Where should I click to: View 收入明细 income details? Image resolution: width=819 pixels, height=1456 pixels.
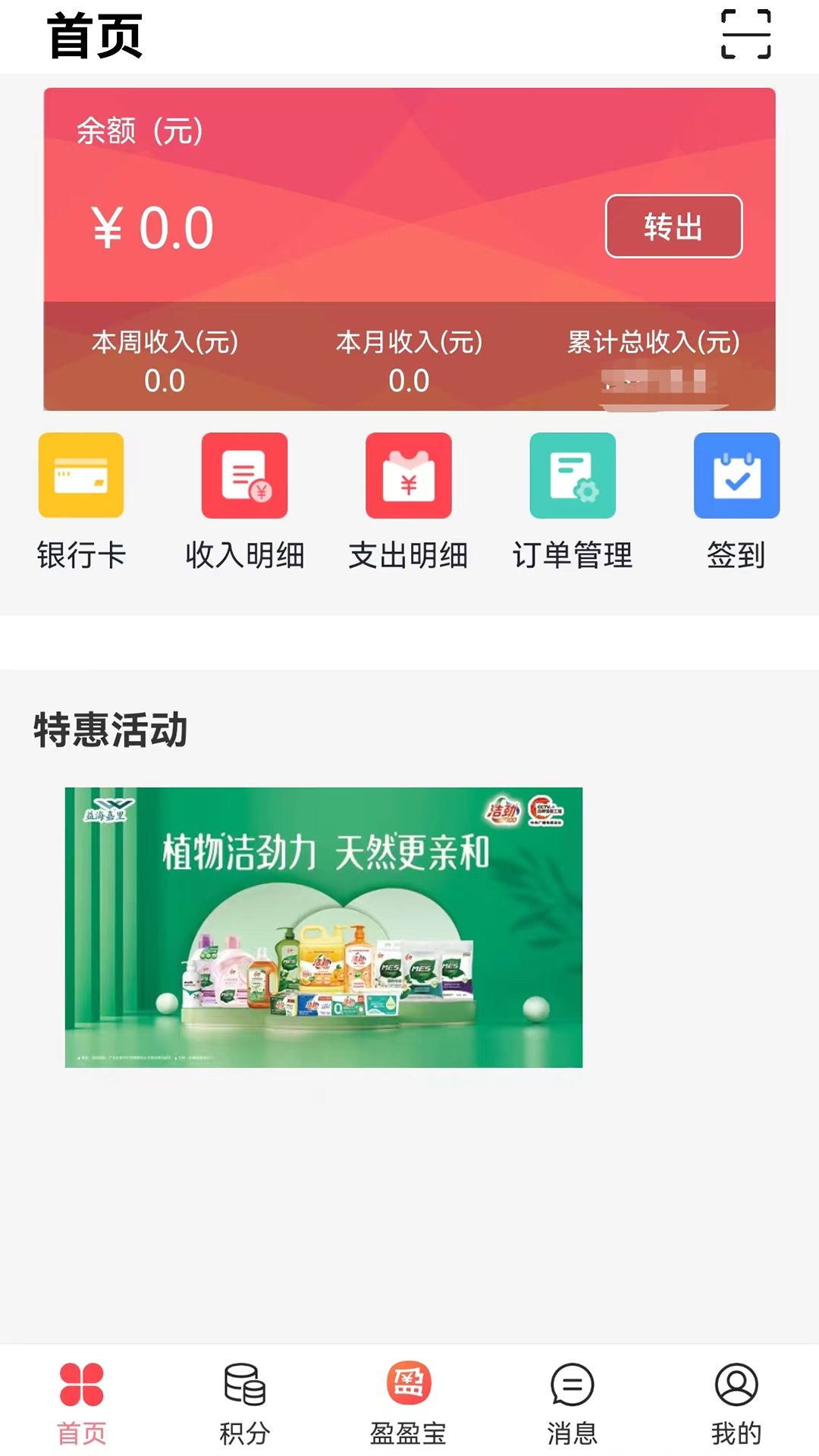245,502
